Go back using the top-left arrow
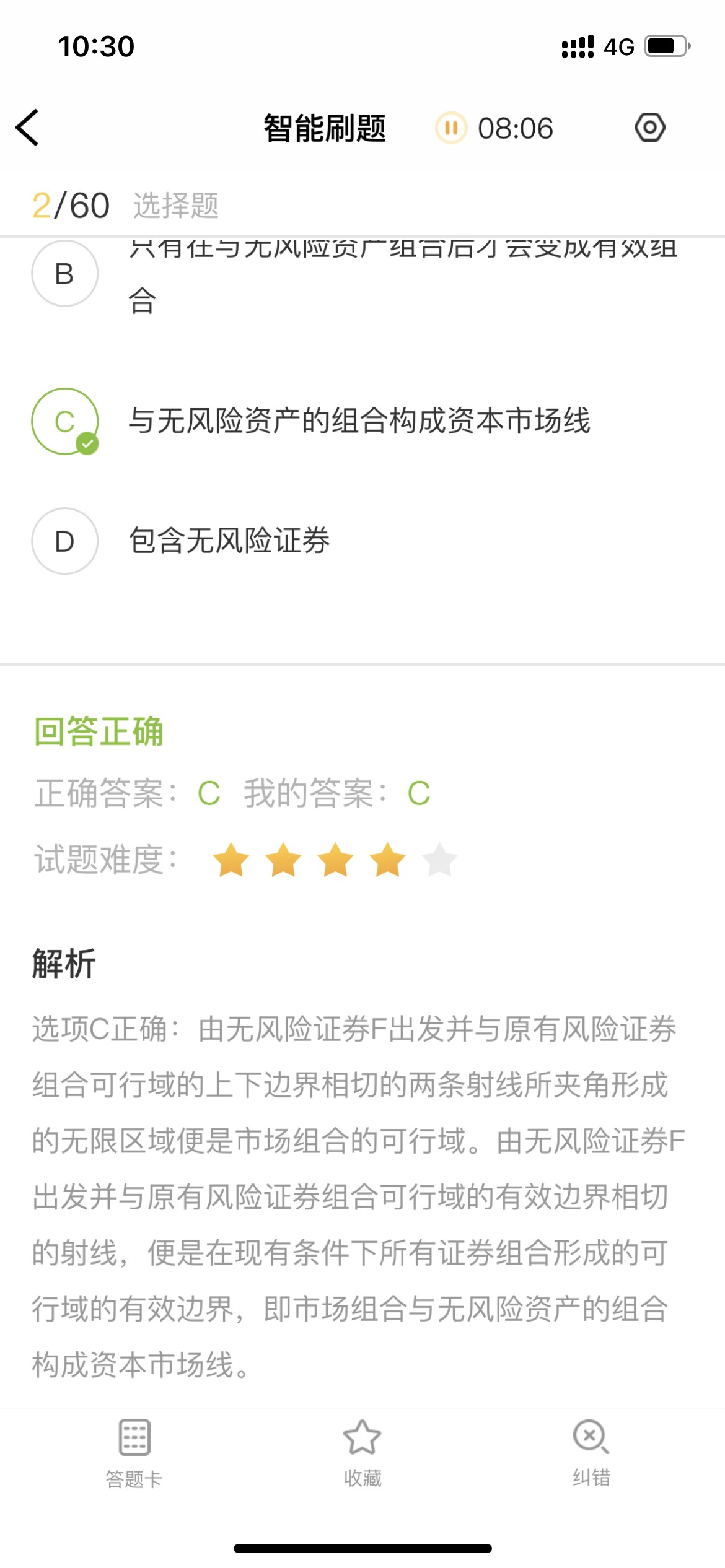This screenshot has width=725, height=1568. 28,128
